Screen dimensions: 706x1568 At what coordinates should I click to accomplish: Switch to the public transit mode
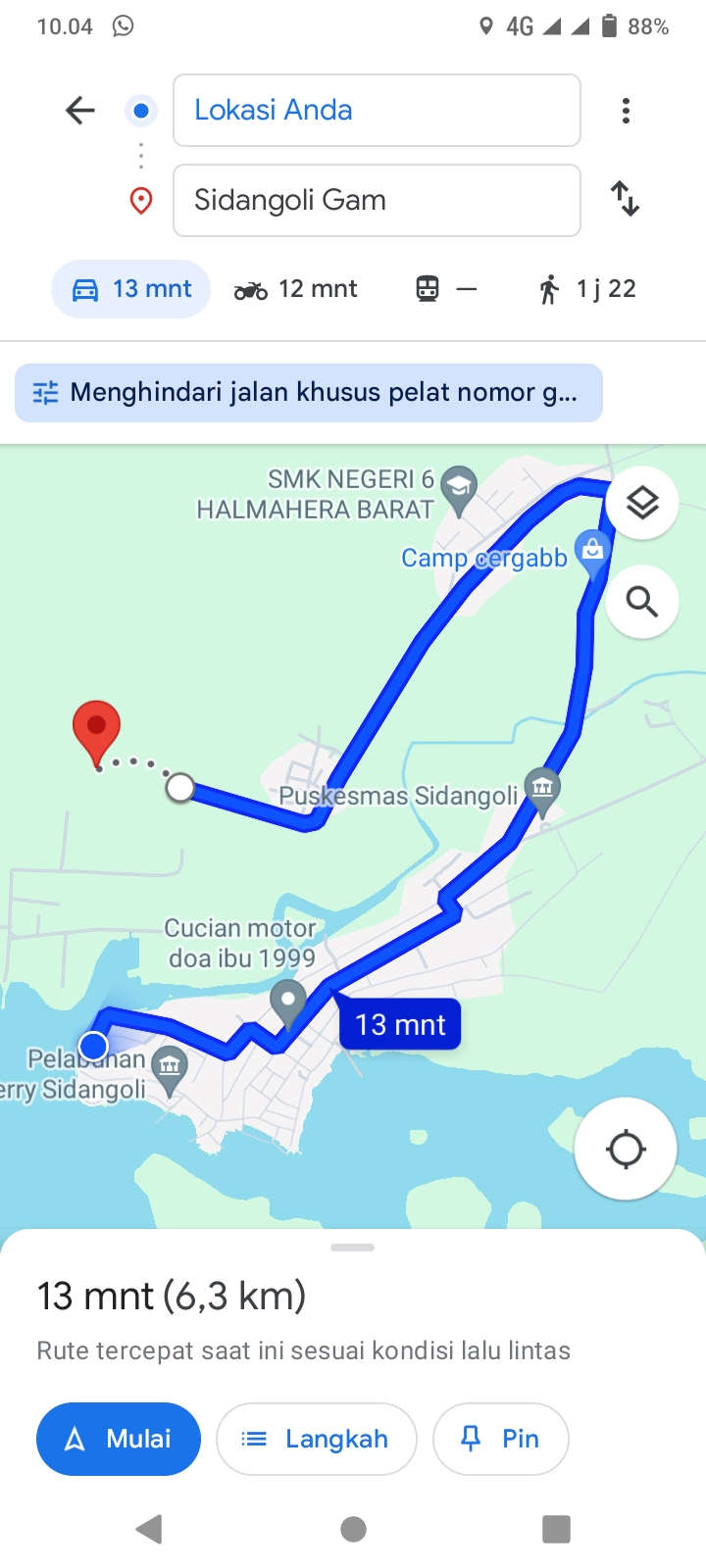pos(446,289)
